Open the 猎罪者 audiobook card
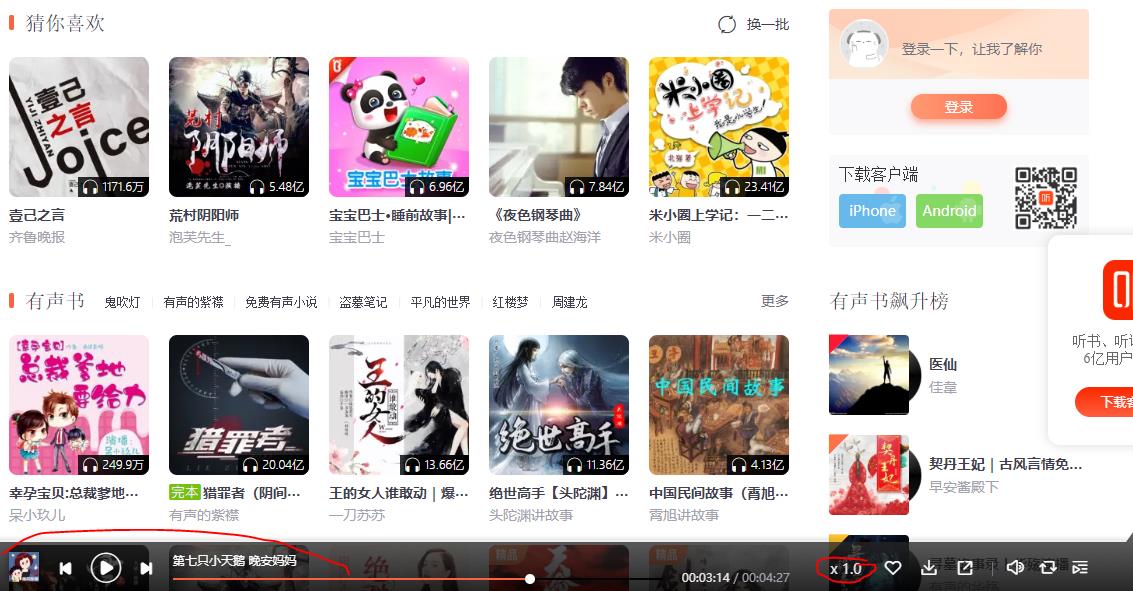The height and width of the screenshot is (591, 1133). (238, 405)
